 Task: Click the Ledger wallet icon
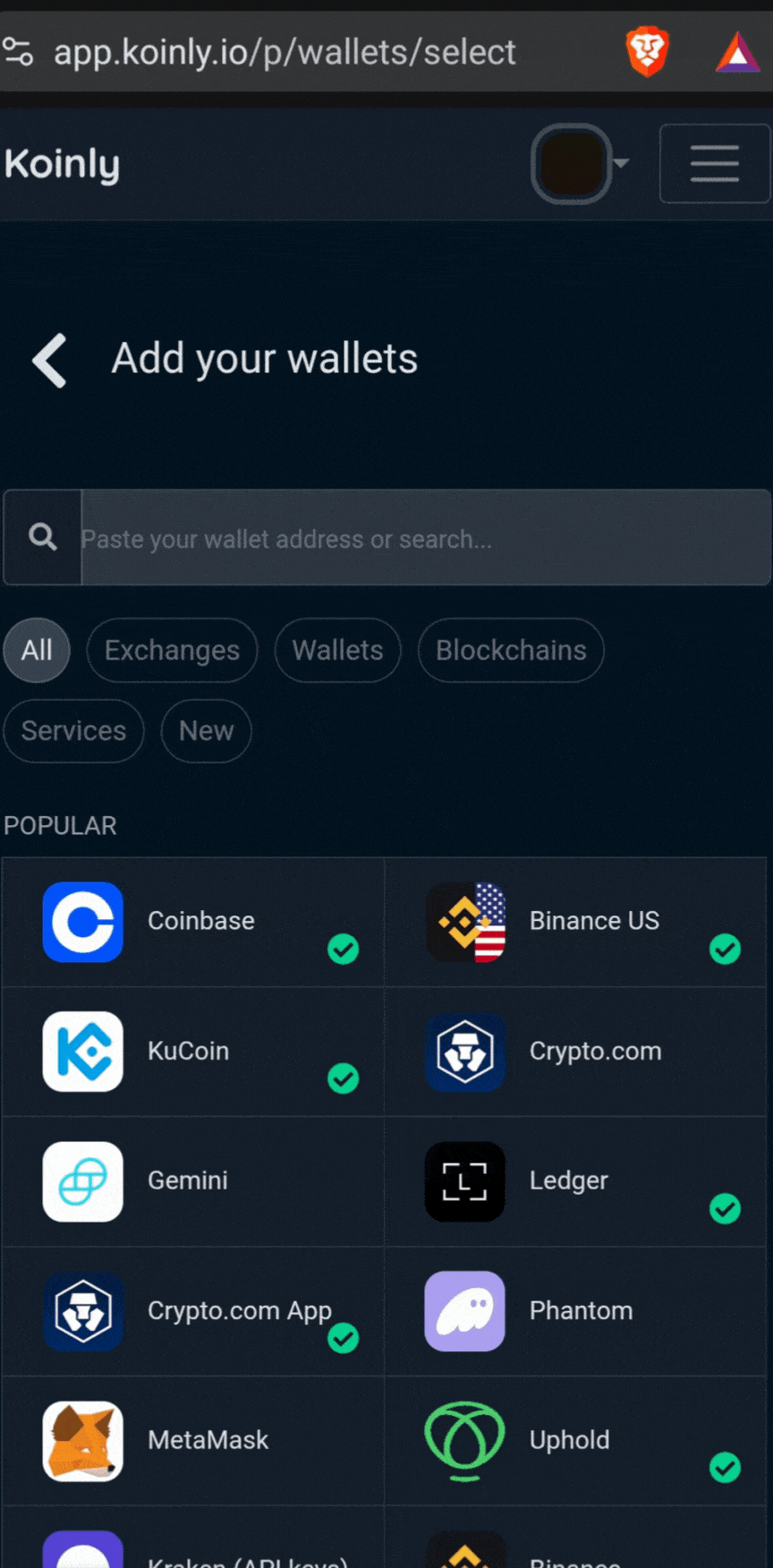(464, 1181)
